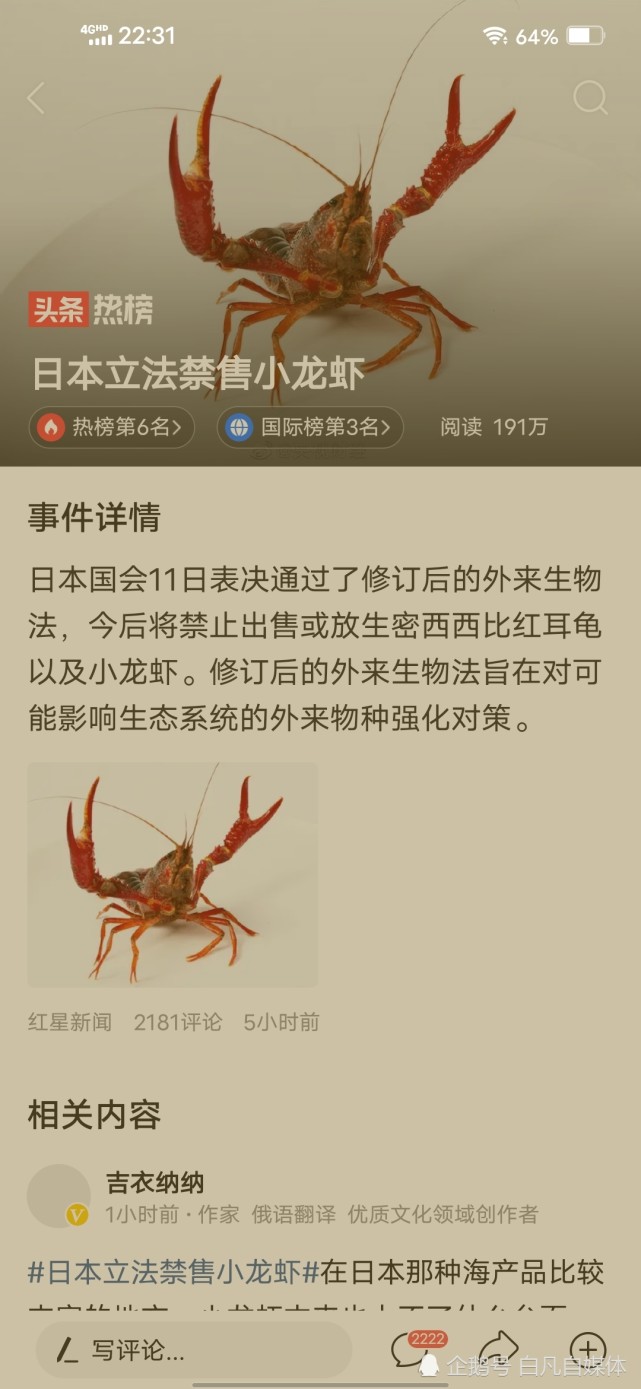This screenshot has height=1389, width=641.
Task: Go back using the top-left arrow
Action: (x=36, y=98)
